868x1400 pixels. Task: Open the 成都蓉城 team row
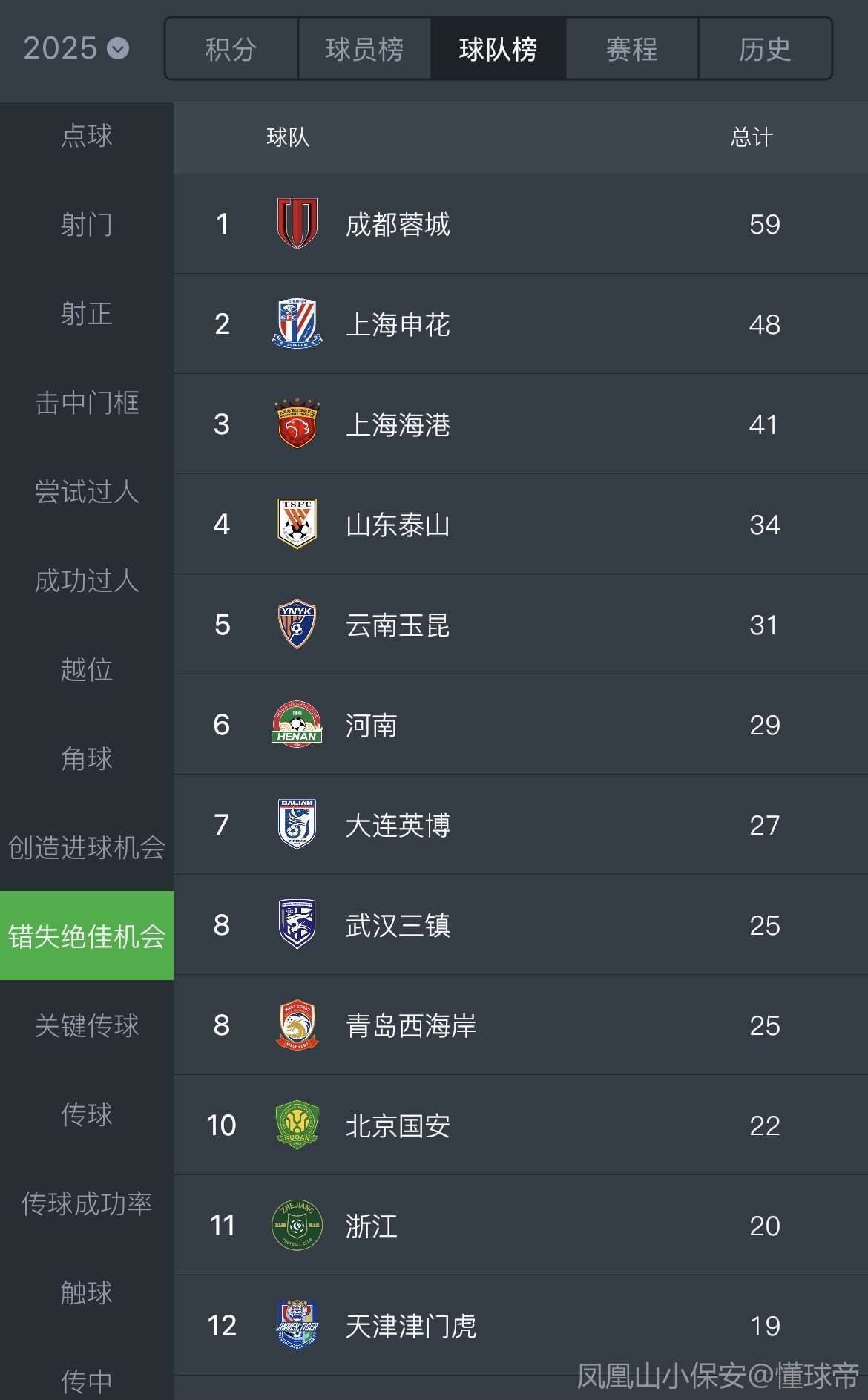(521, 223)
